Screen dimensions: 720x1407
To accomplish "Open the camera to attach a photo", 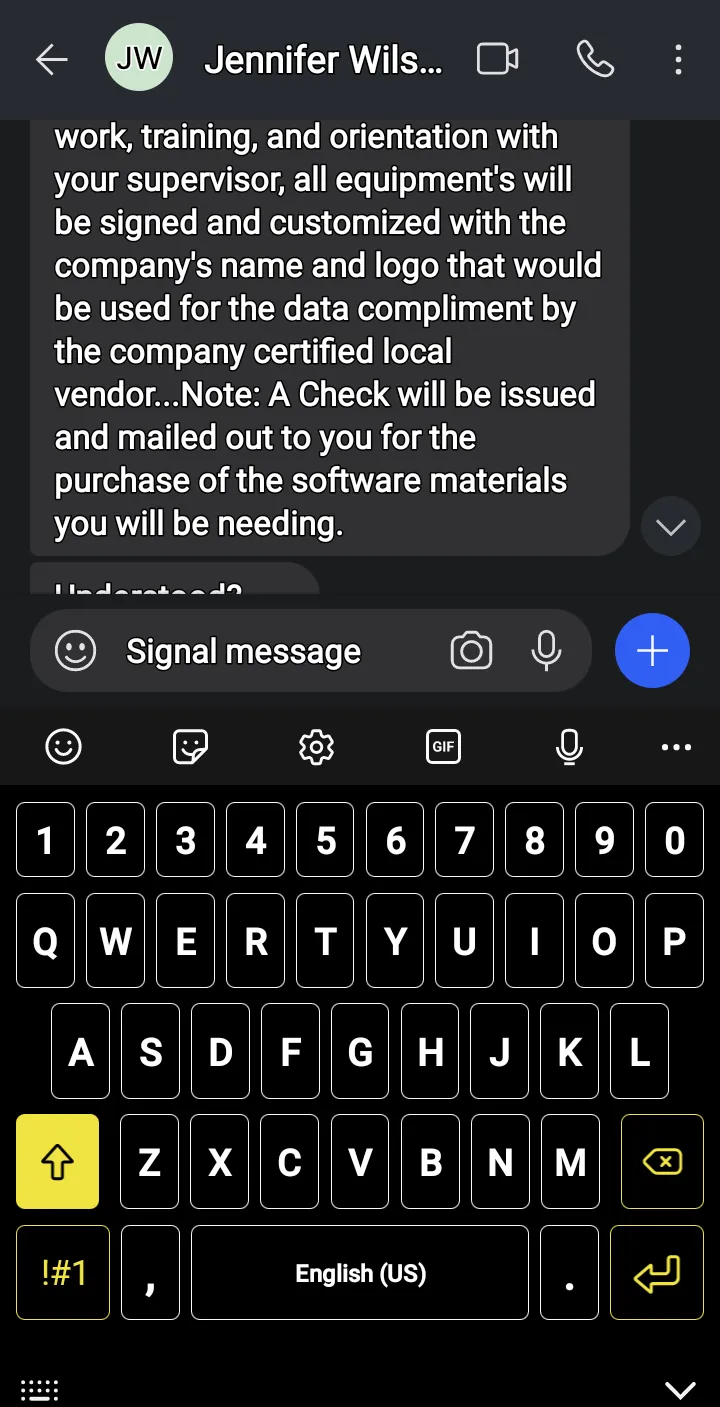I will point(471,652).
